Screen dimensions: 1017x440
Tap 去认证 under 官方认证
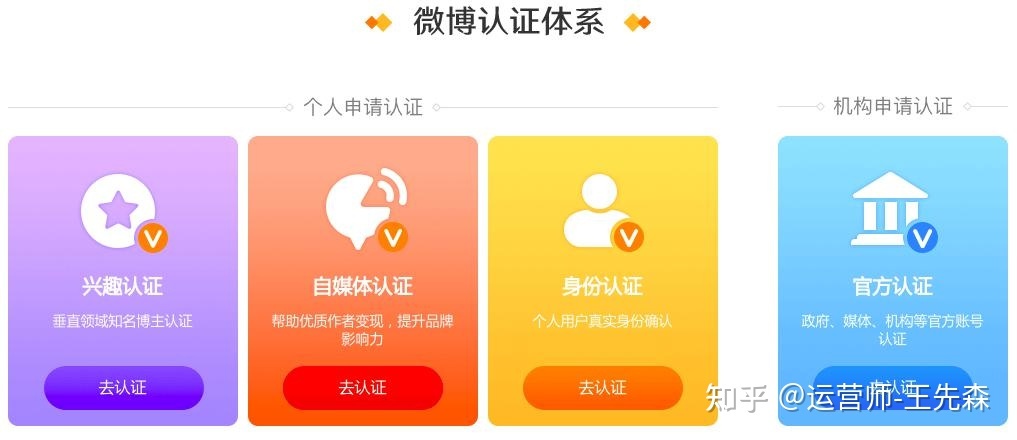tap(892, 386)
